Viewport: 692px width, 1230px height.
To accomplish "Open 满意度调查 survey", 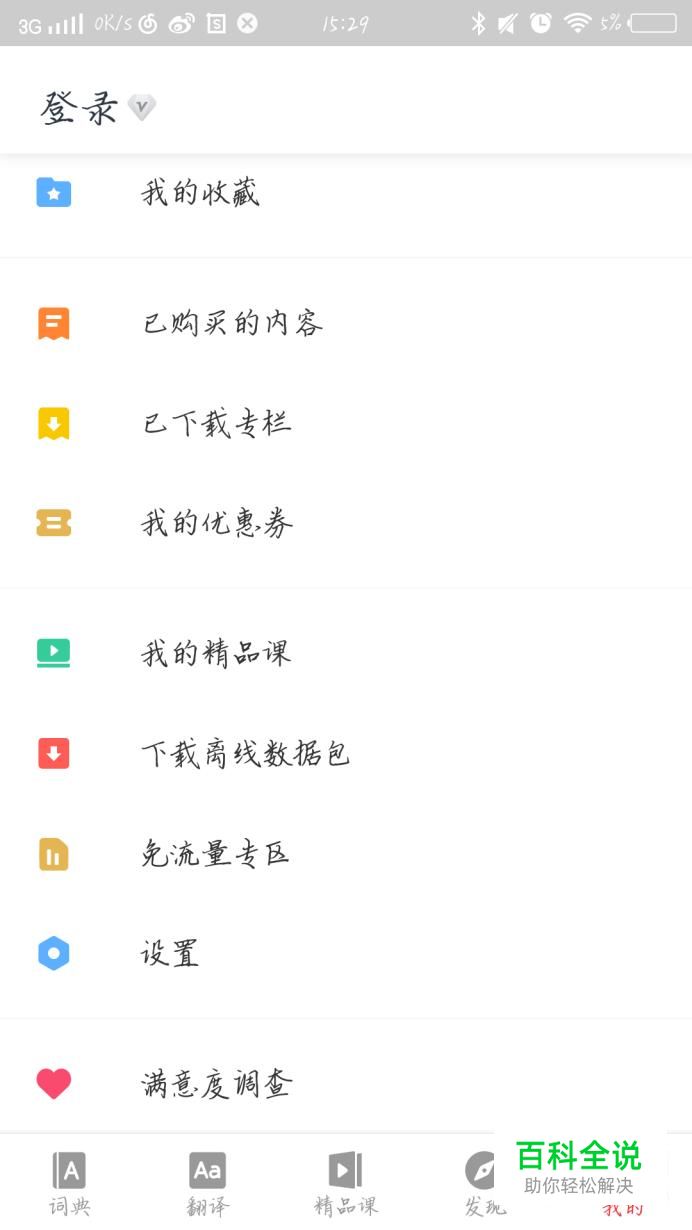I will (x=346, y=1083).
